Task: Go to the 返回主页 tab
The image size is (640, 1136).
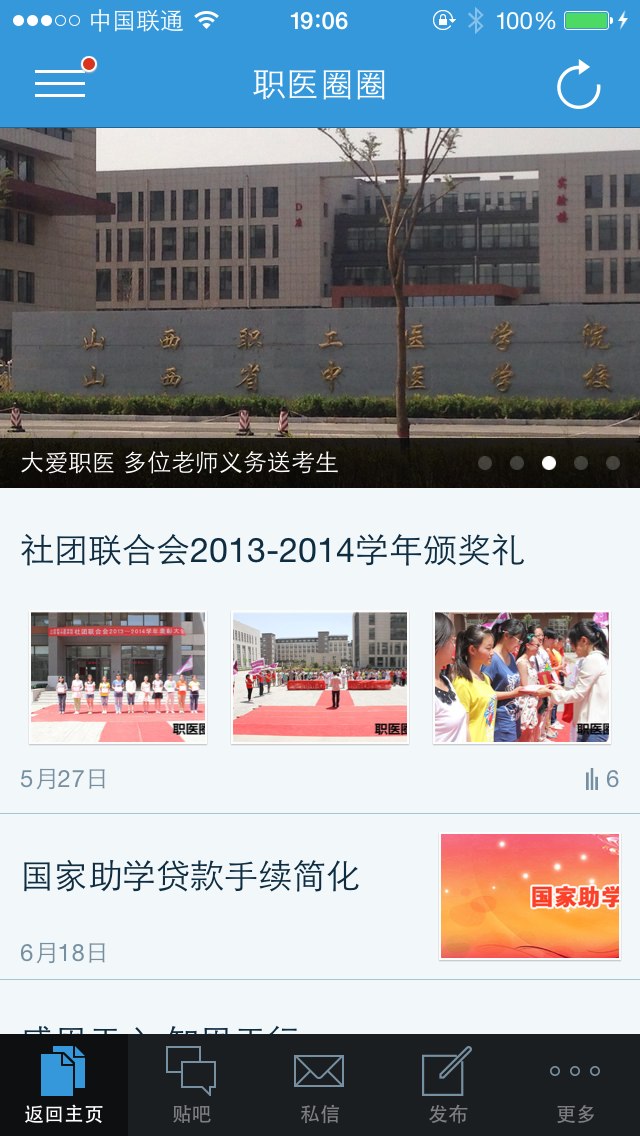Action: pos(64,1085)
